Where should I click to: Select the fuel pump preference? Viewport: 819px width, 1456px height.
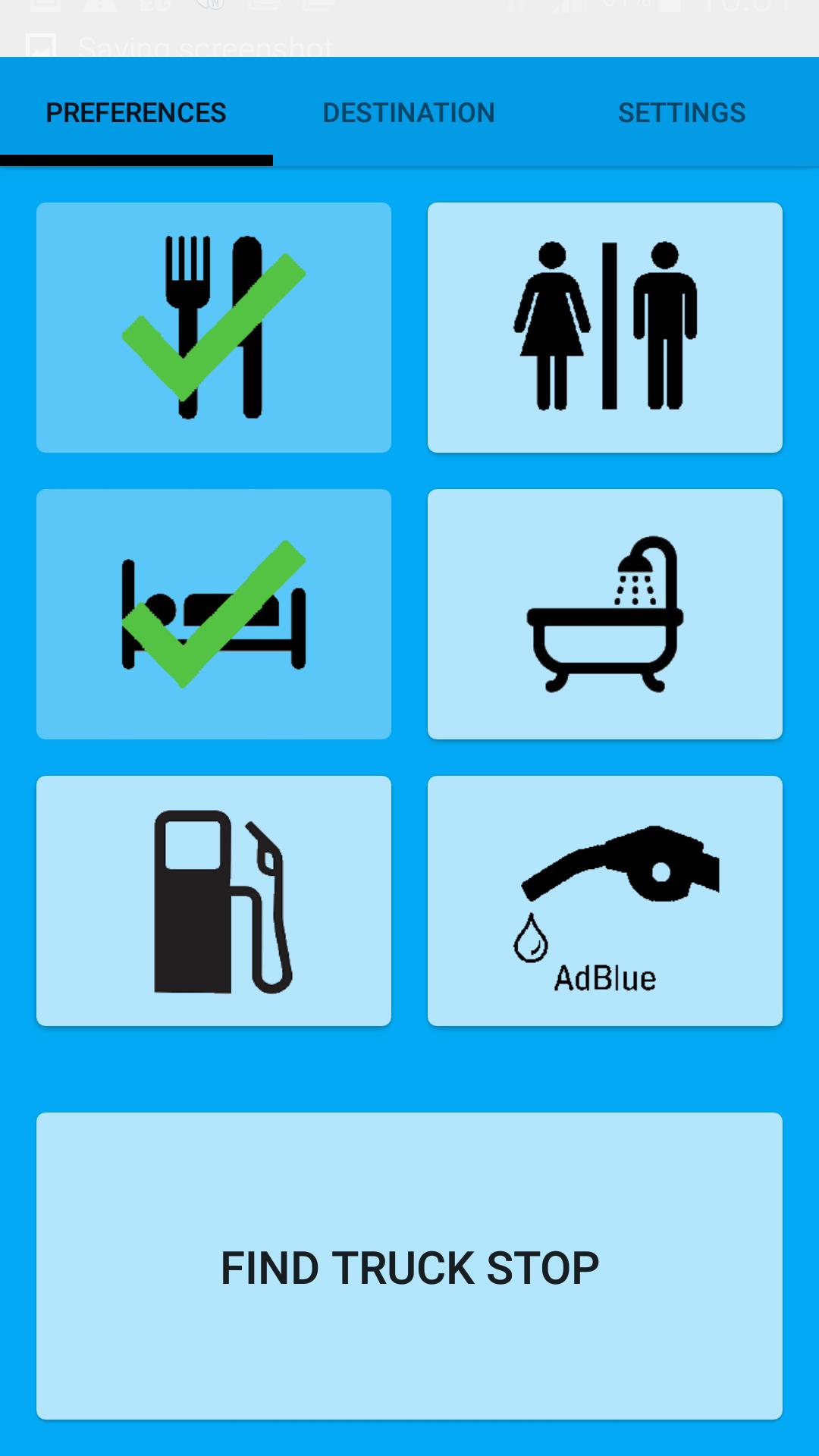click(x=214, y=901)
